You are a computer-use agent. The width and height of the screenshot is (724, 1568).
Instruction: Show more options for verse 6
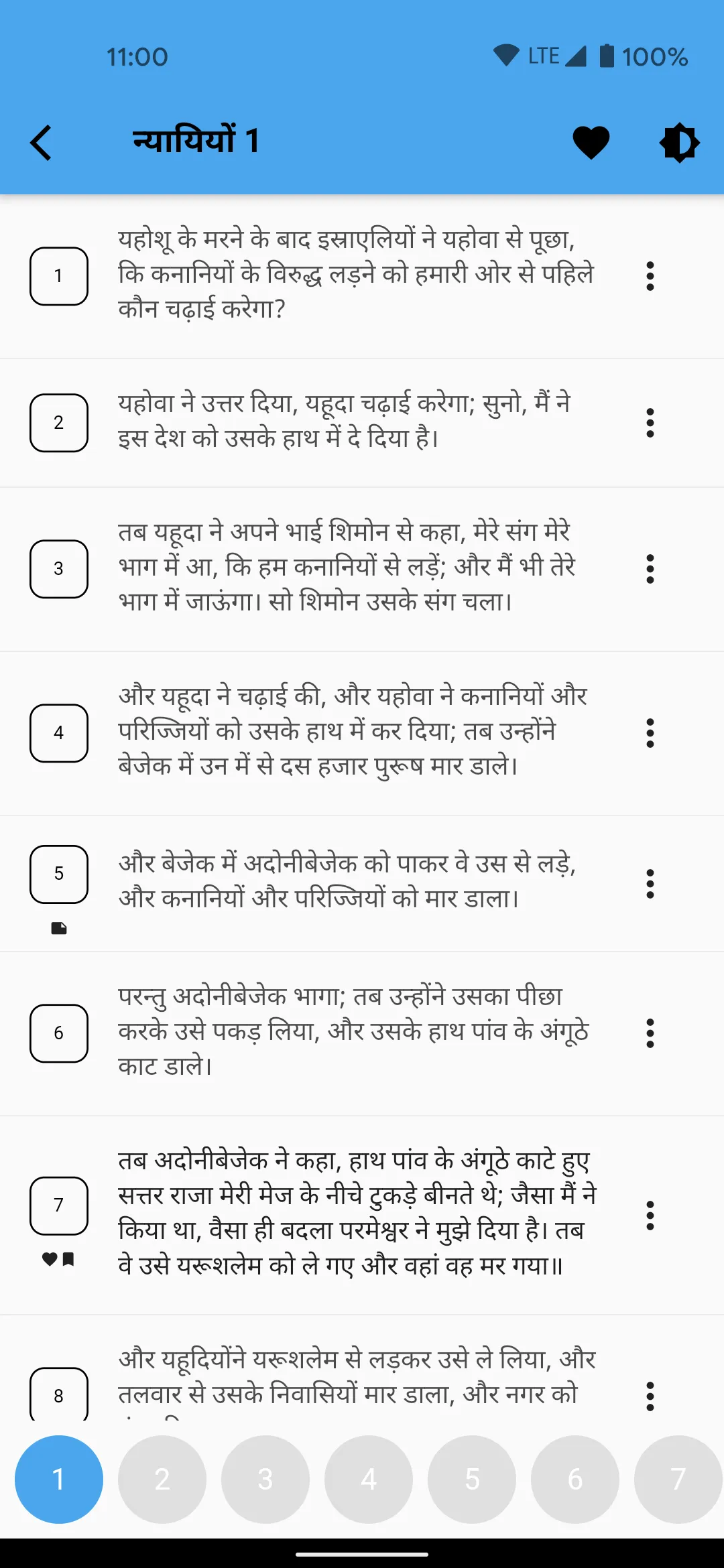650,1033
